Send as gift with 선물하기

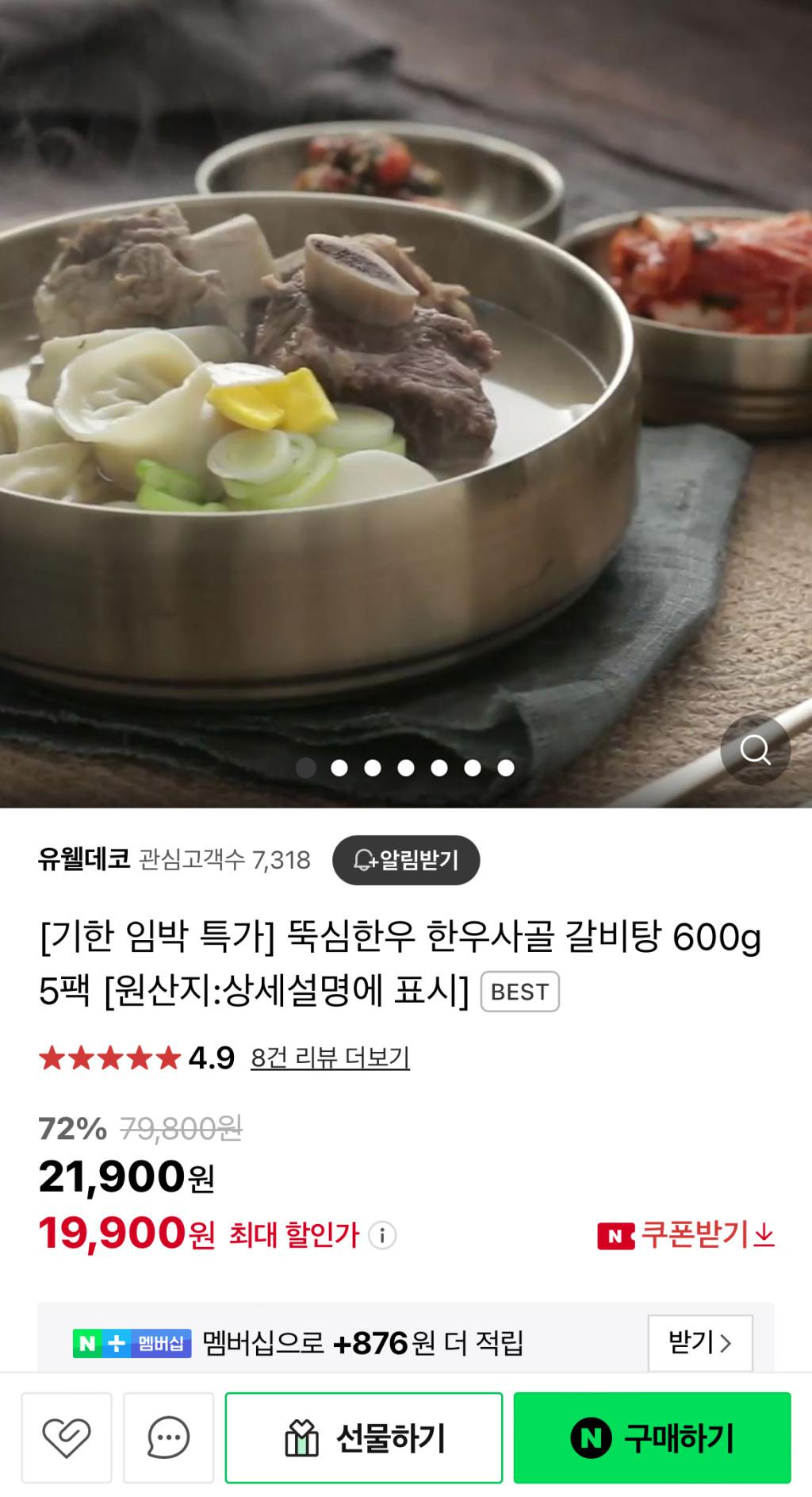coord(364,1438)
